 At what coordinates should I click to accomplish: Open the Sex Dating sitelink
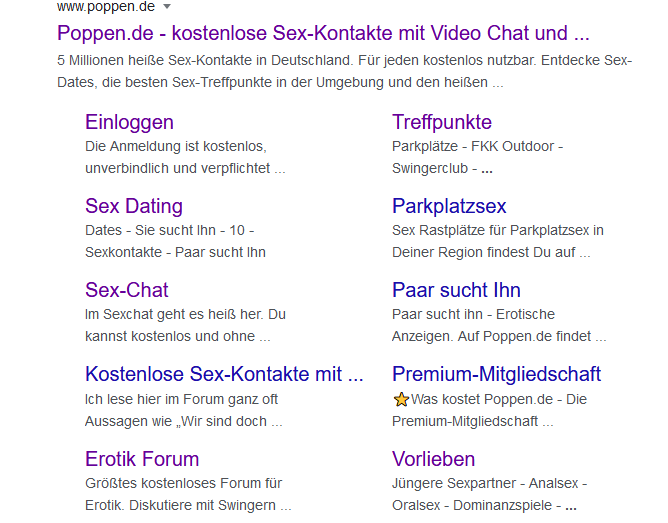tap(134, 206)
